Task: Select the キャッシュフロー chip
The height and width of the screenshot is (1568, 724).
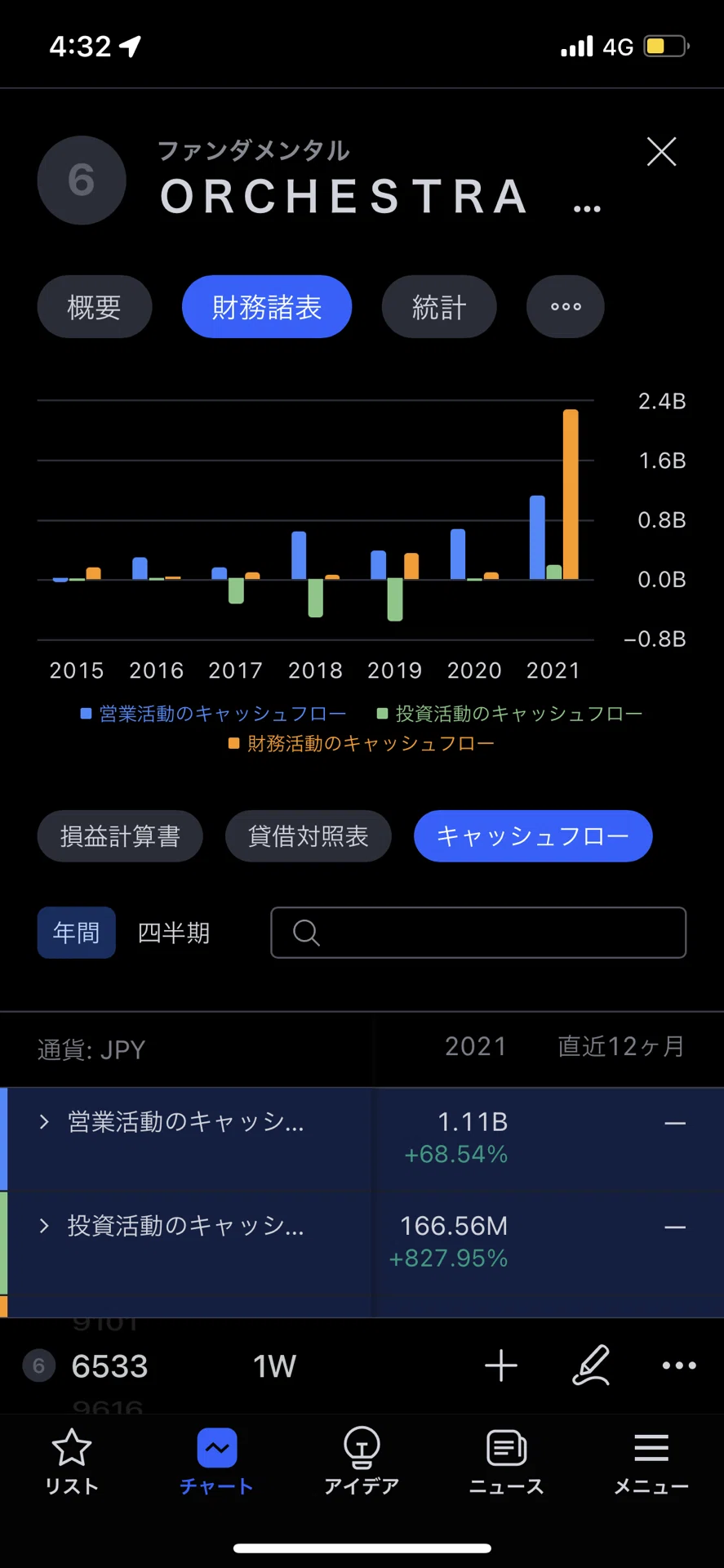Action: coord(533,836)
